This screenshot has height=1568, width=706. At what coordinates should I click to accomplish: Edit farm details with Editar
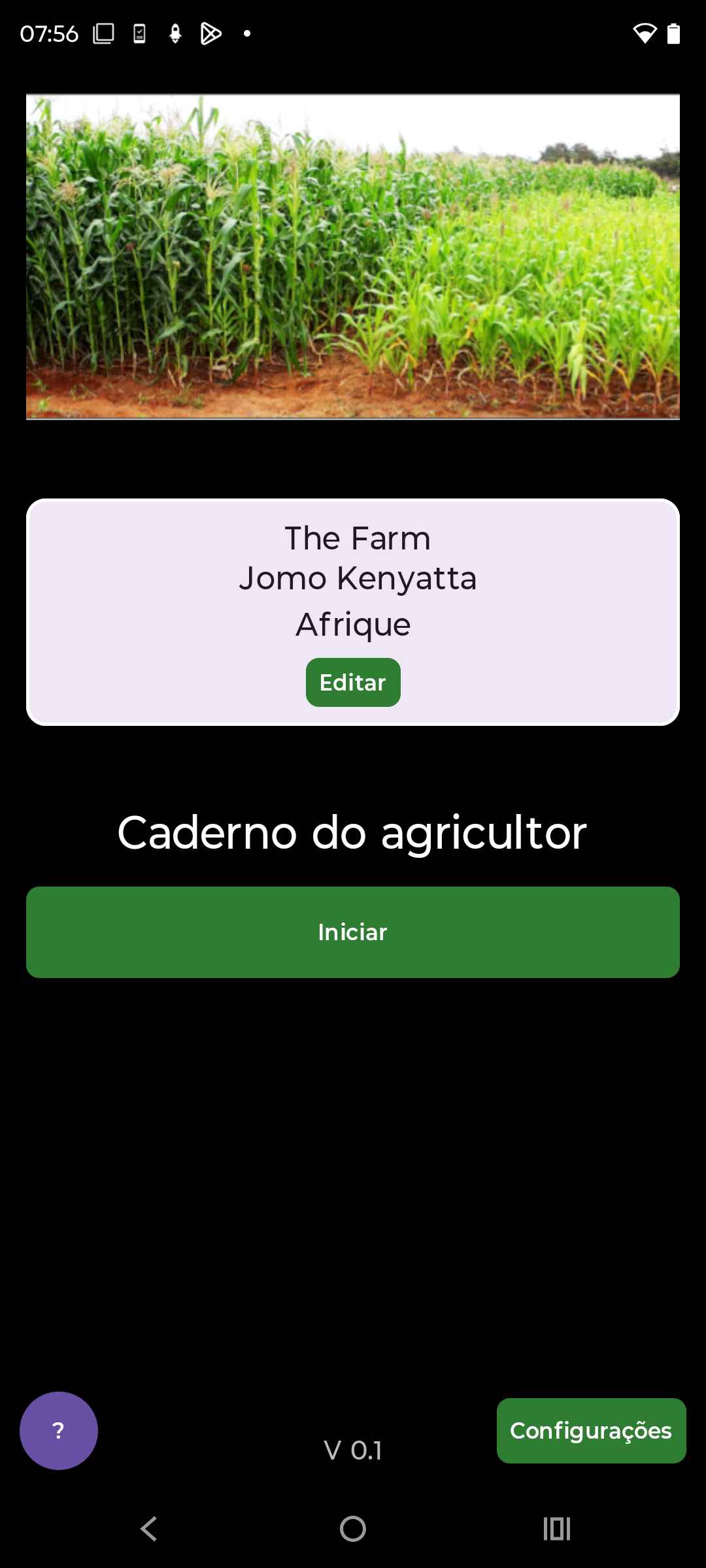[x=353, y=681]
